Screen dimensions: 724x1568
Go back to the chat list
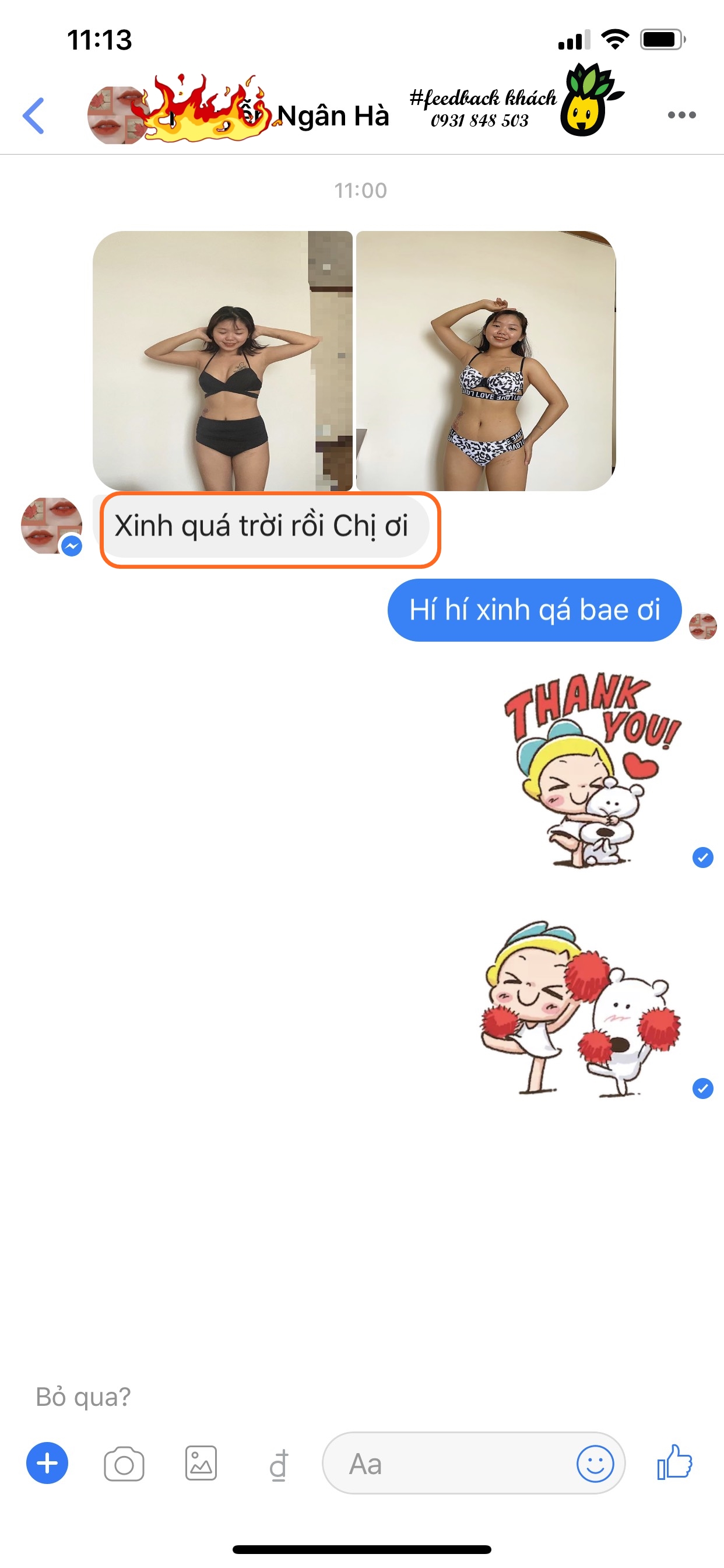[x=34, y=116]
